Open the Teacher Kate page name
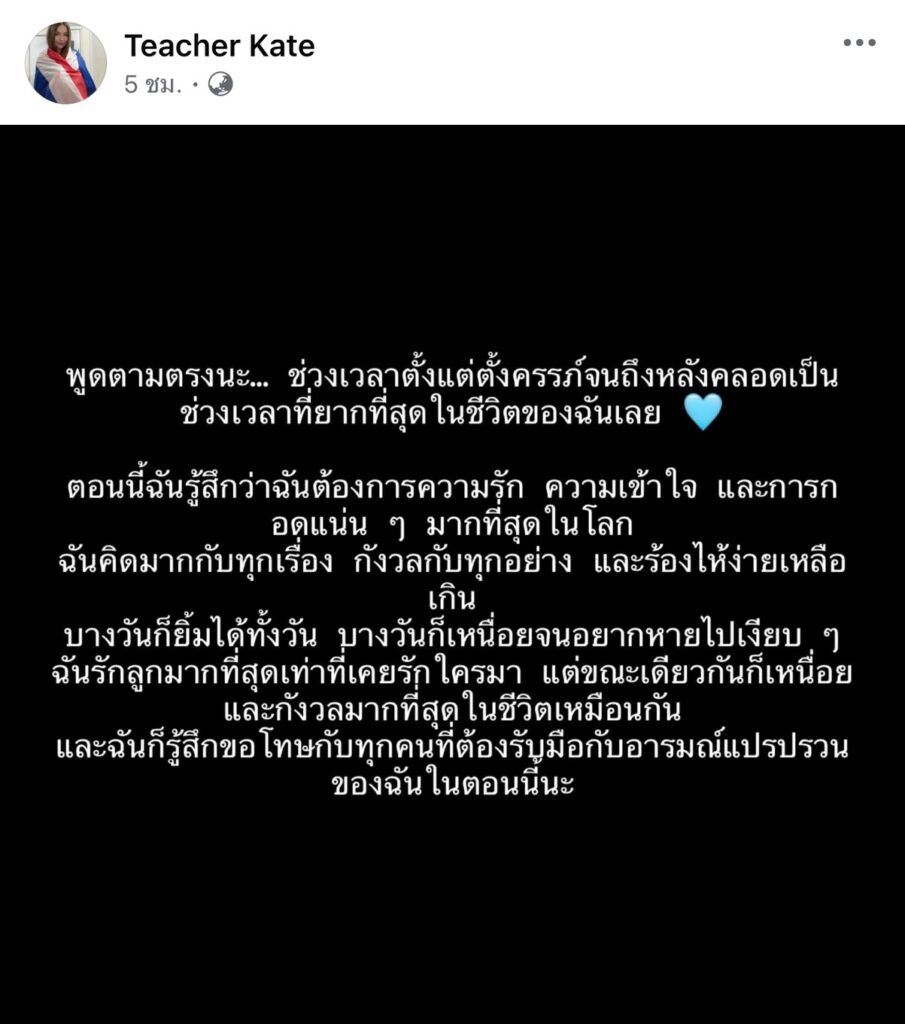Viewport: 905px width, 1024px height. tap(219, 45)
